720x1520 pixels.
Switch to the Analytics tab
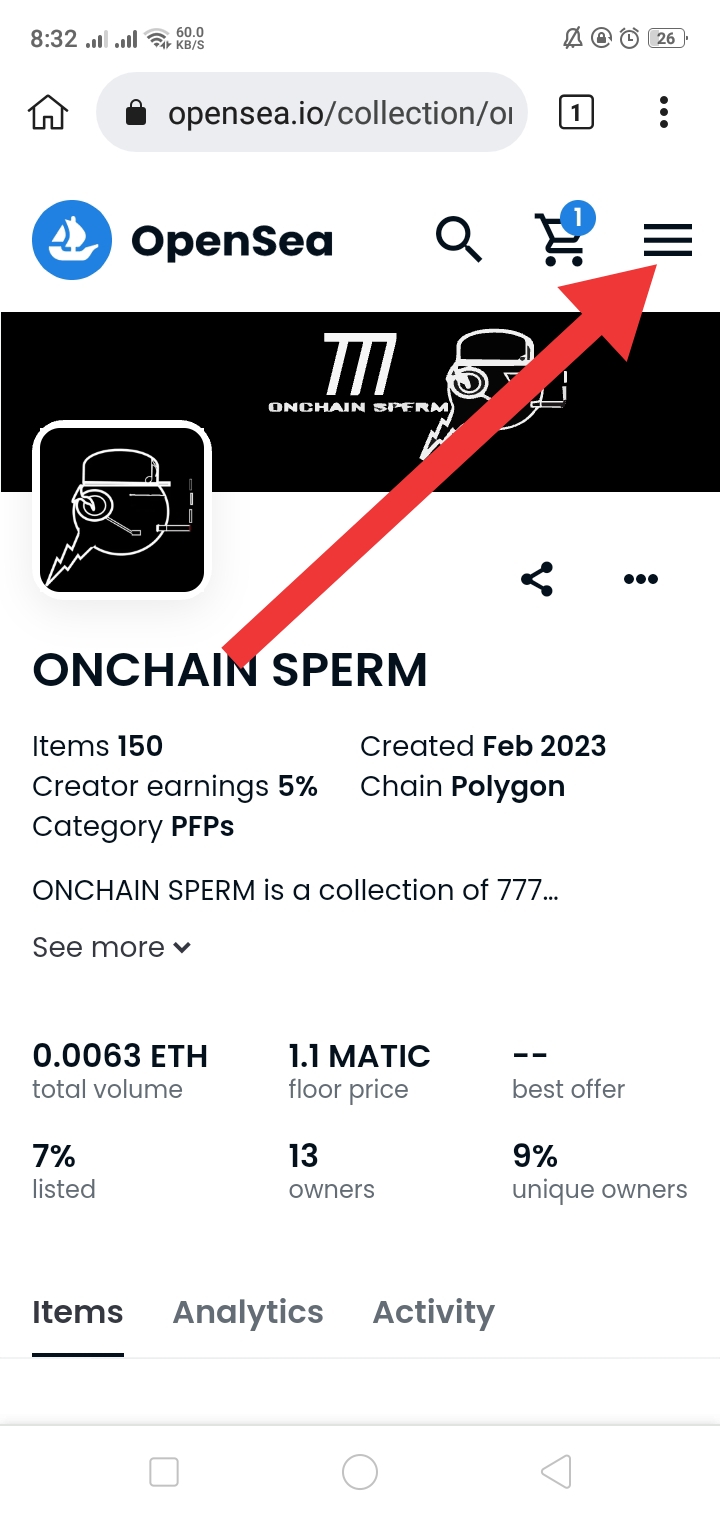pos(248,1312)
